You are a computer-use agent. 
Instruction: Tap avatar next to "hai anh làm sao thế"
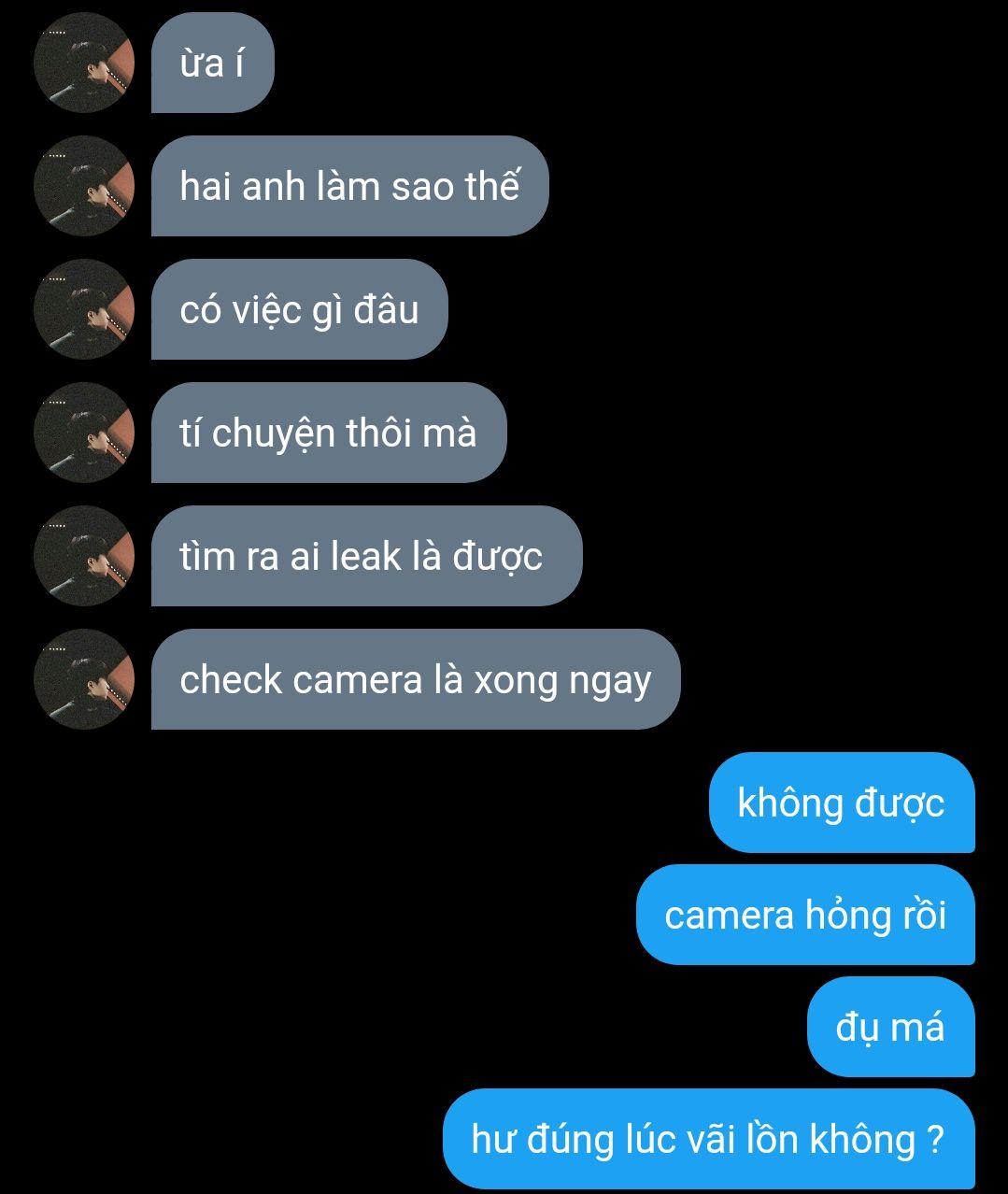point(84,186)
